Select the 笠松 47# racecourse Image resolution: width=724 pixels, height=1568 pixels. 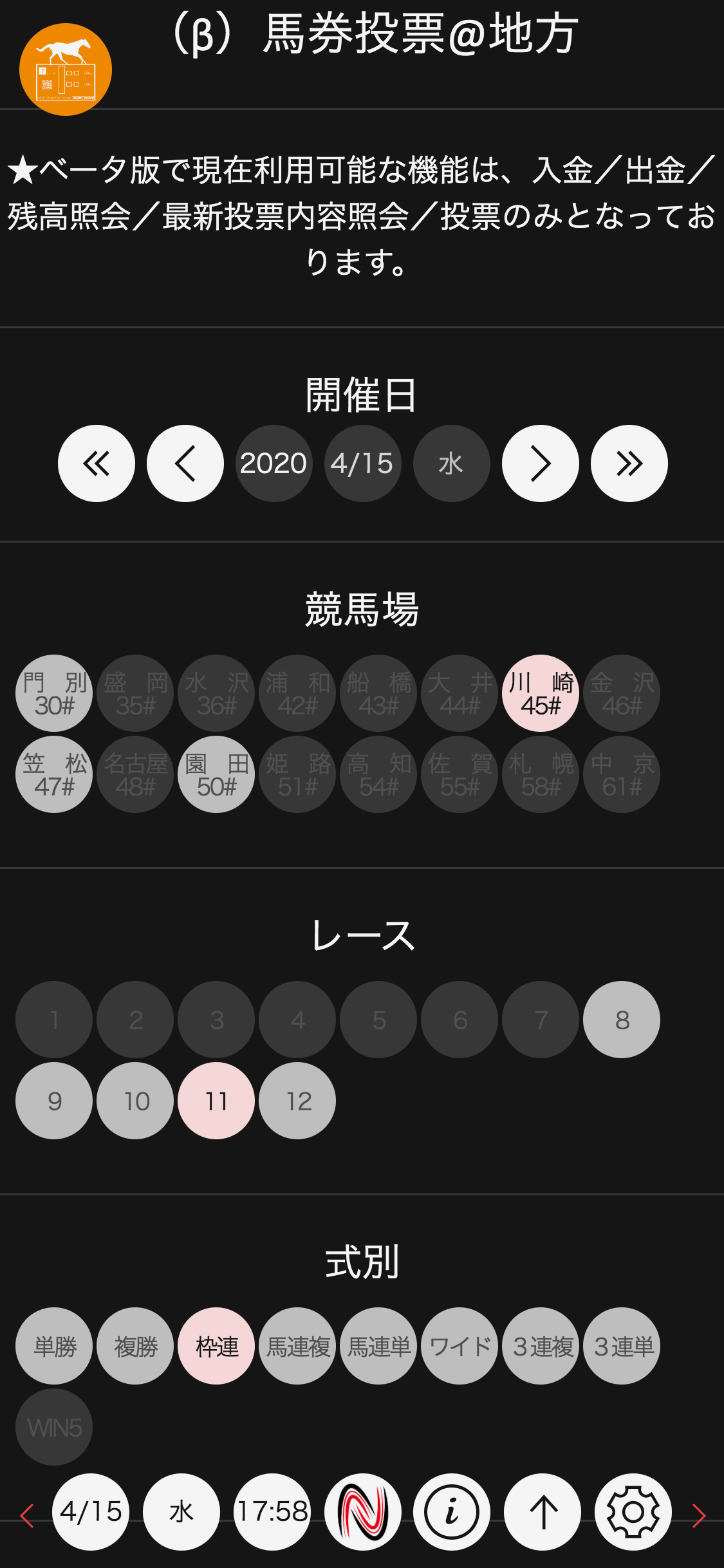(55, 774)
